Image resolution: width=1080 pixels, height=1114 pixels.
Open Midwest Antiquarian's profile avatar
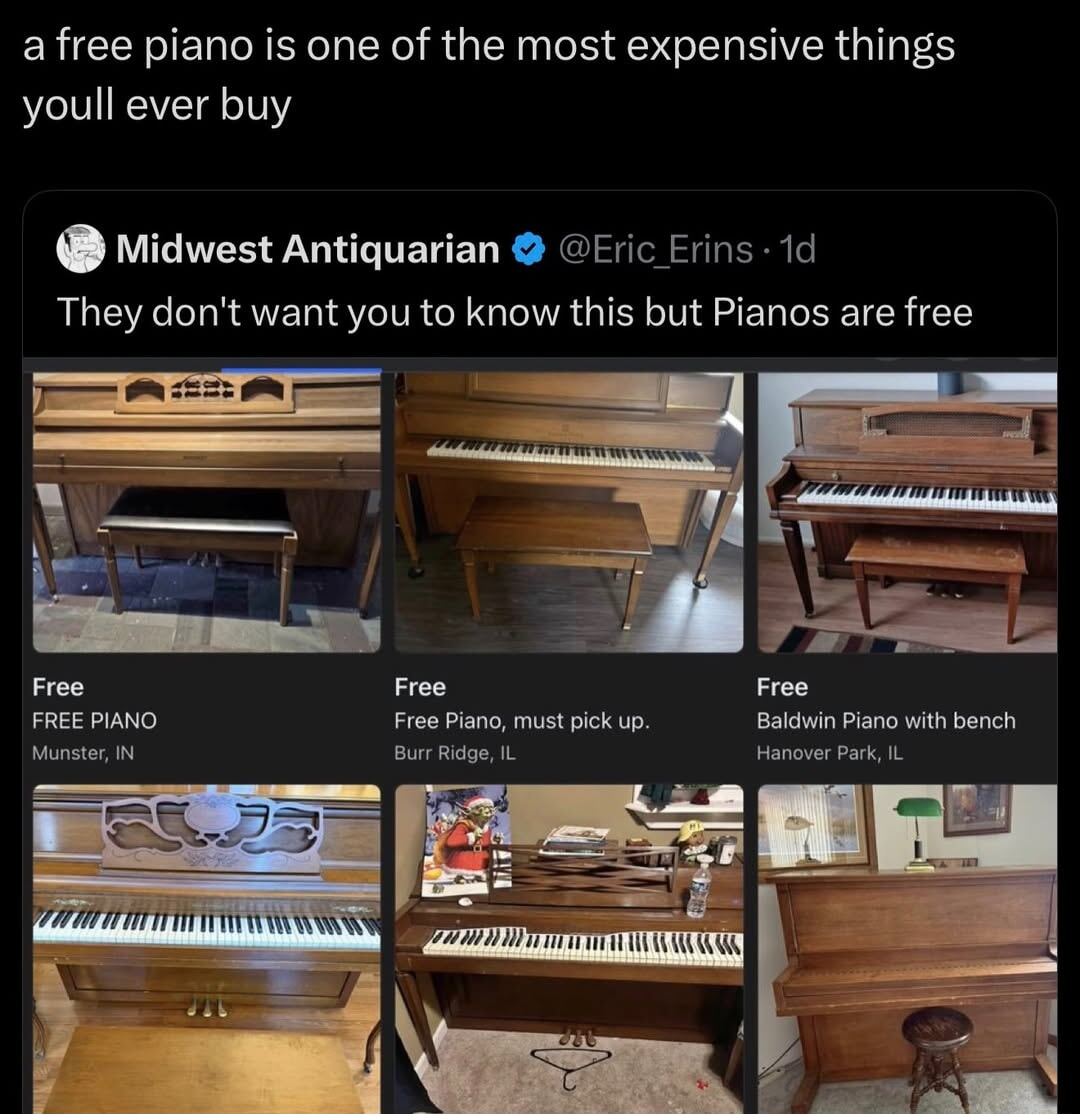pyautogui.click(x=80, y=249)
